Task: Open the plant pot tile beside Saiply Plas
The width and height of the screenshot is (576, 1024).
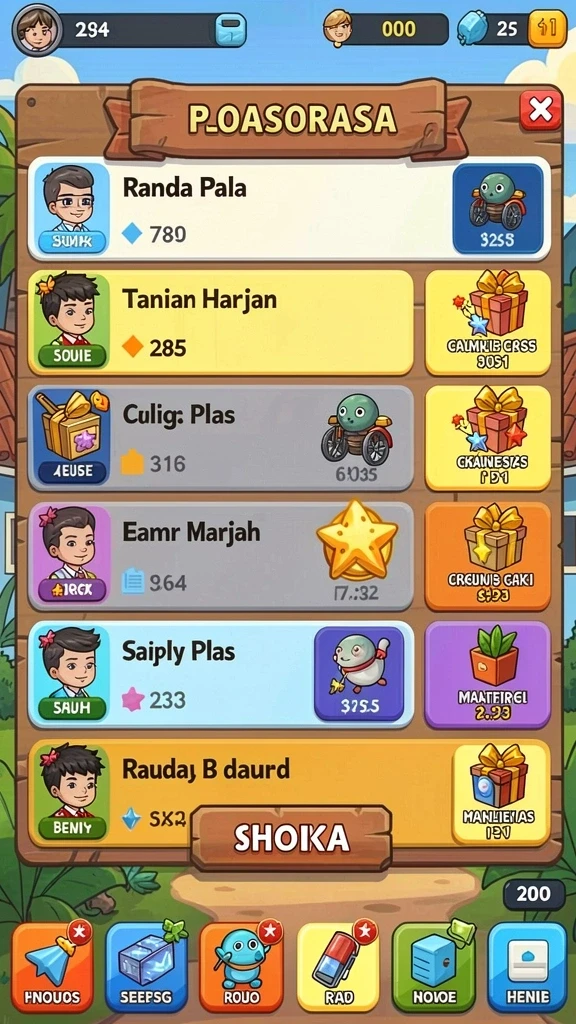Action: pyautogui.click(x=488, y=674)
